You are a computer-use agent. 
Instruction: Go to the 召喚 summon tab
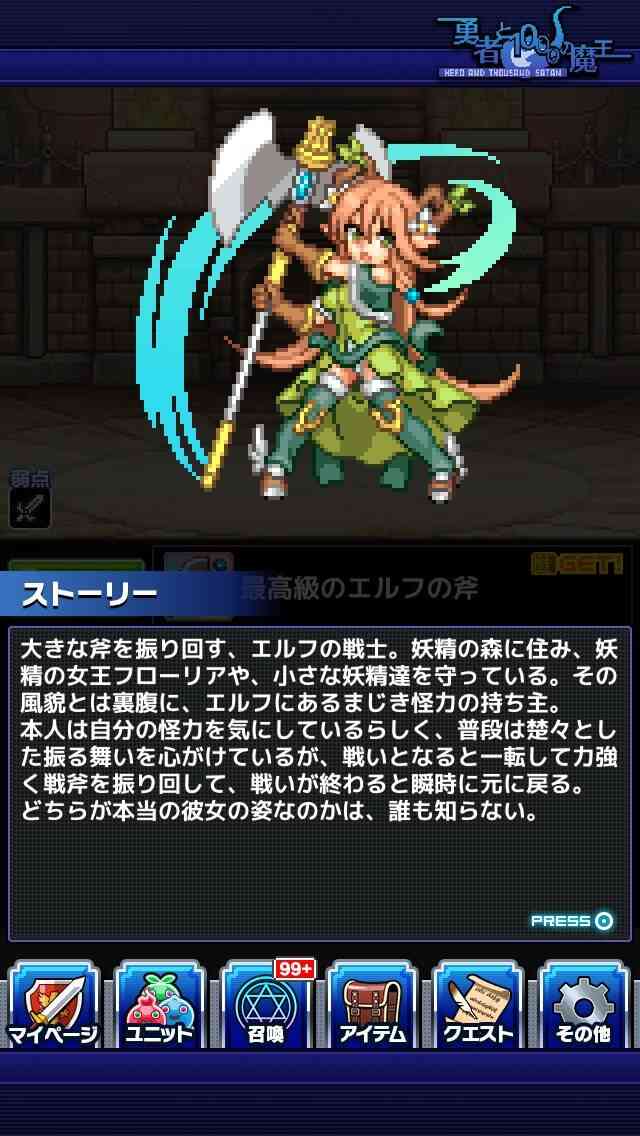[266, 1005]
